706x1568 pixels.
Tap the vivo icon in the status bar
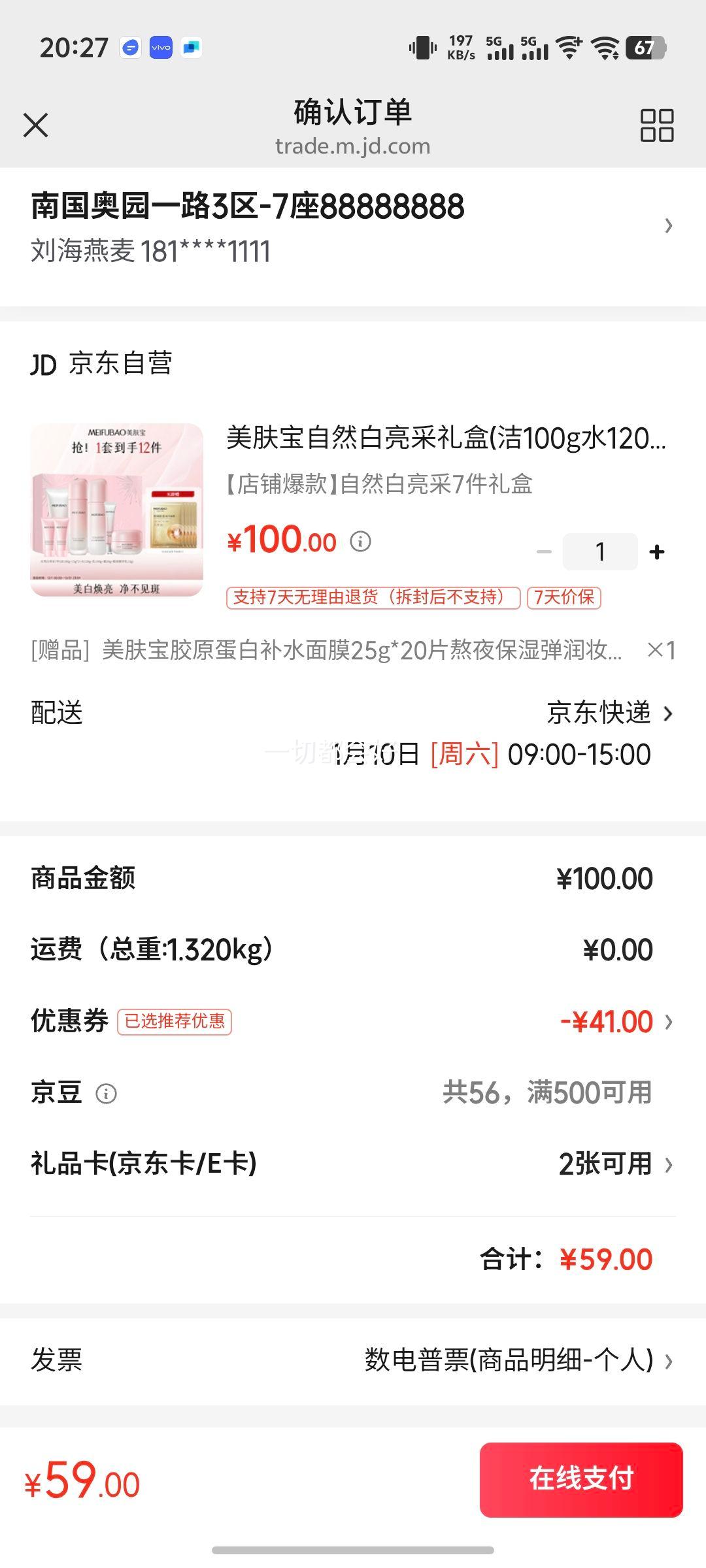(161, 48)
